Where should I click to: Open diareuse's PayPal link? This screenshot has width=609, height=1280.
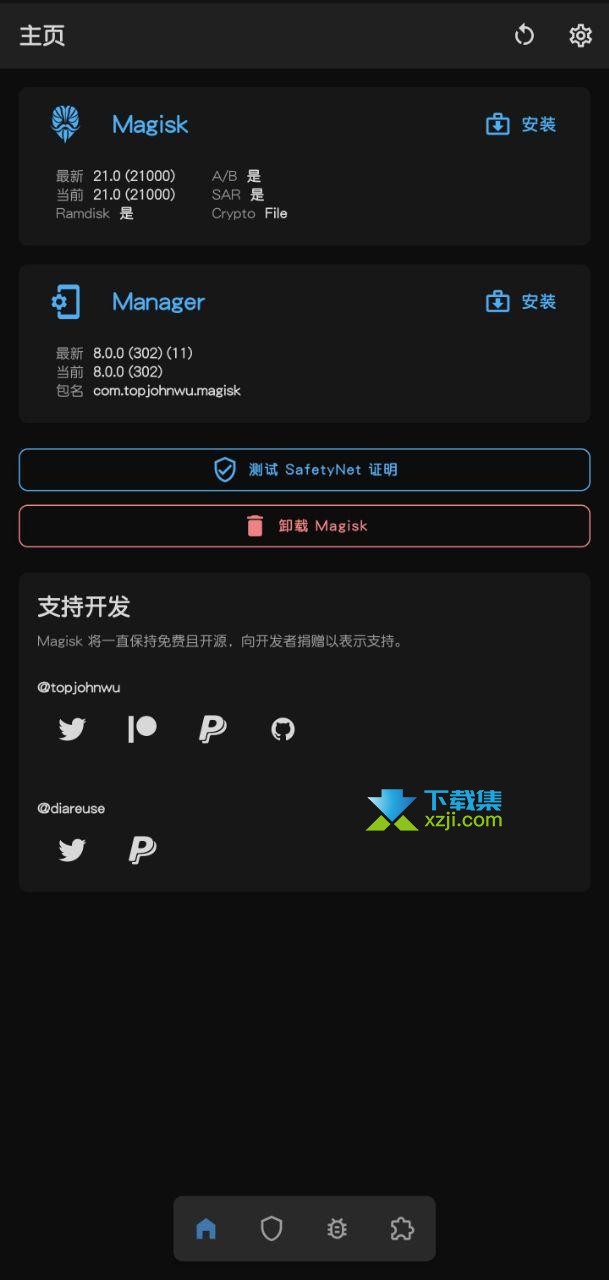(142, 850)
